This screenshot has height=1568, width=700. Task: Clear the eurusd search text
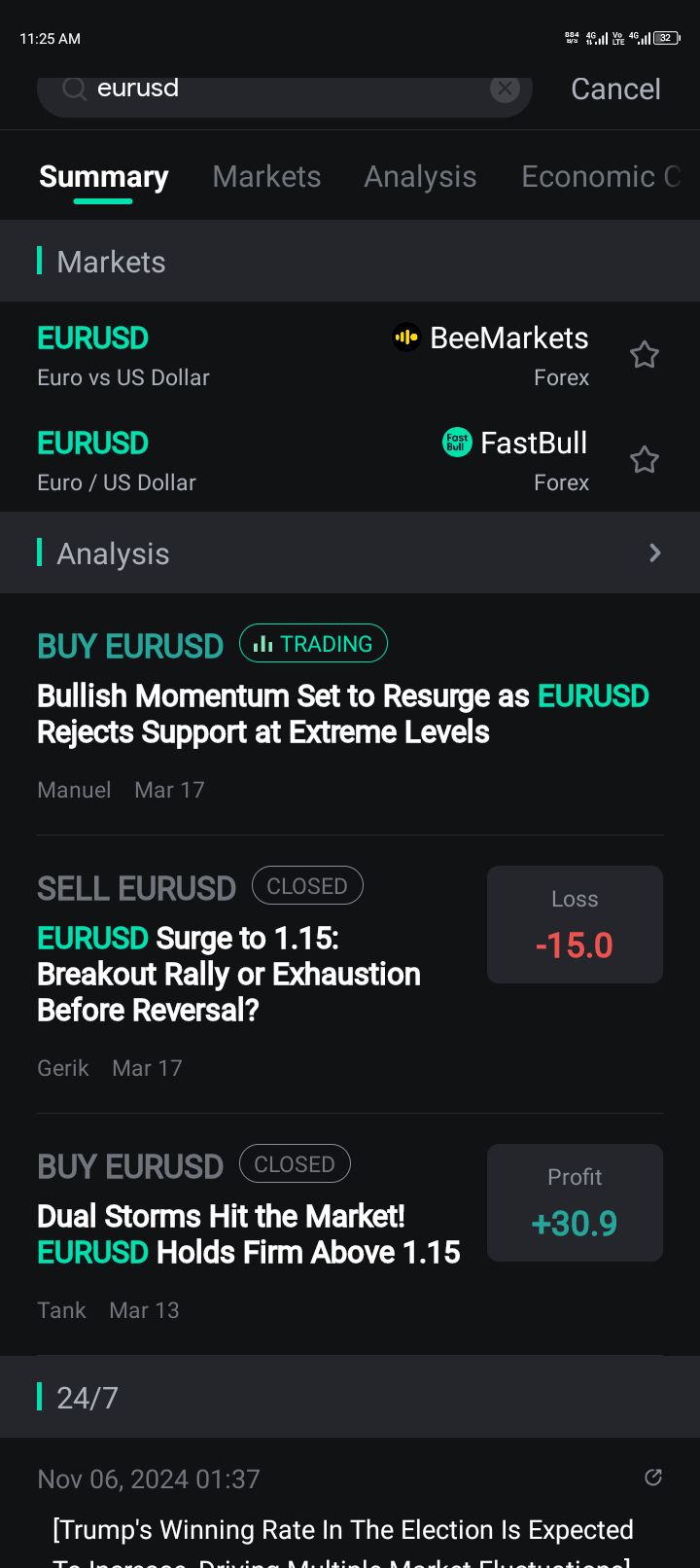tap(505, 89)
